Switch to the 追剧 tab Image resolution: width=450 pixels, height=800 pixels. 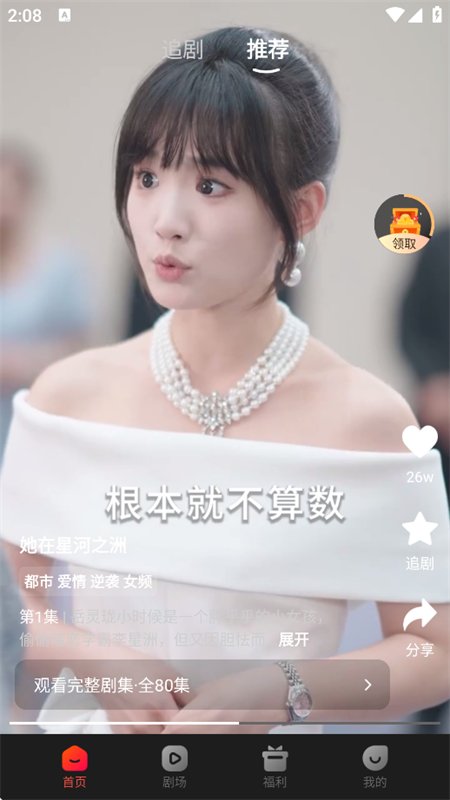tap(183, 50)
